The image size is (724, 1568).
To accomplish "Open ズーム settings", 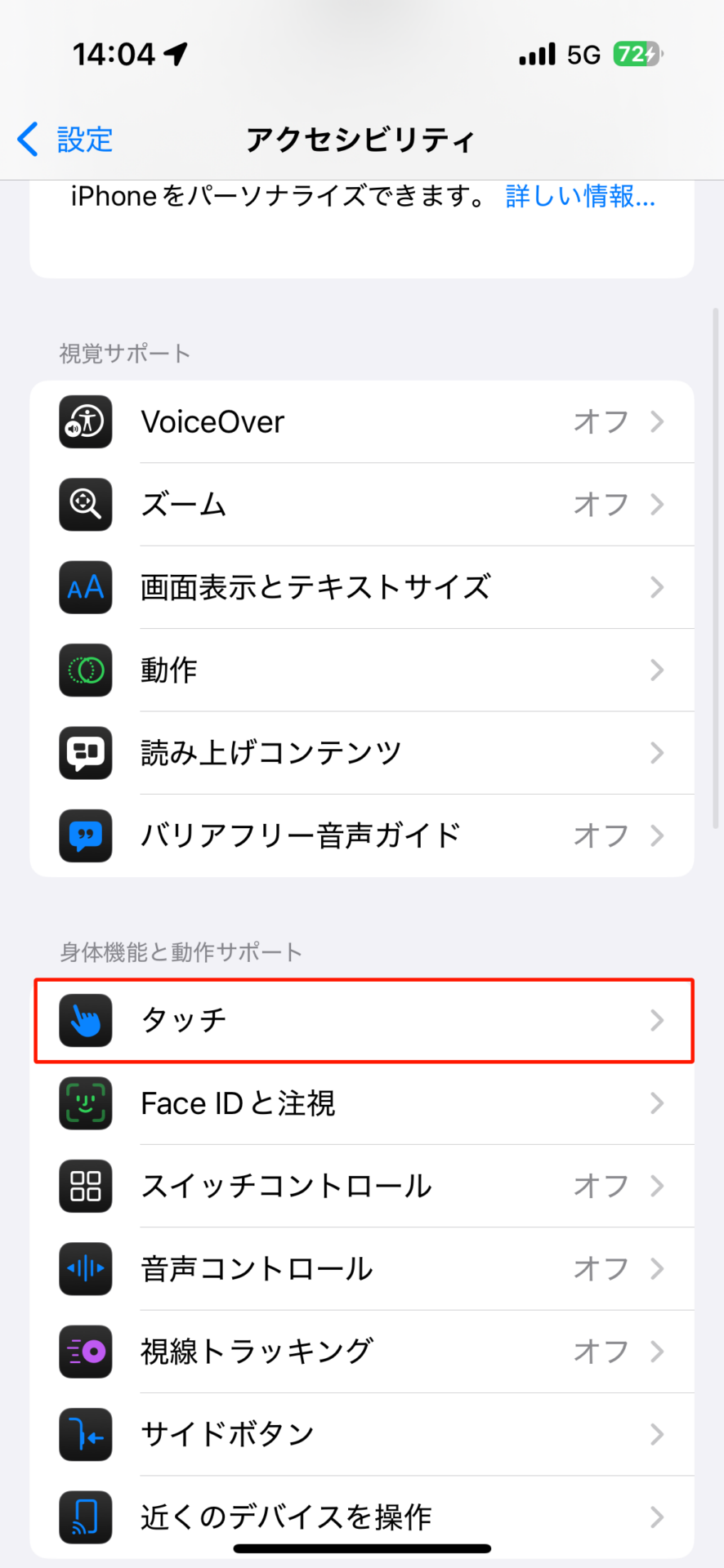I will (x=362, y=505).
